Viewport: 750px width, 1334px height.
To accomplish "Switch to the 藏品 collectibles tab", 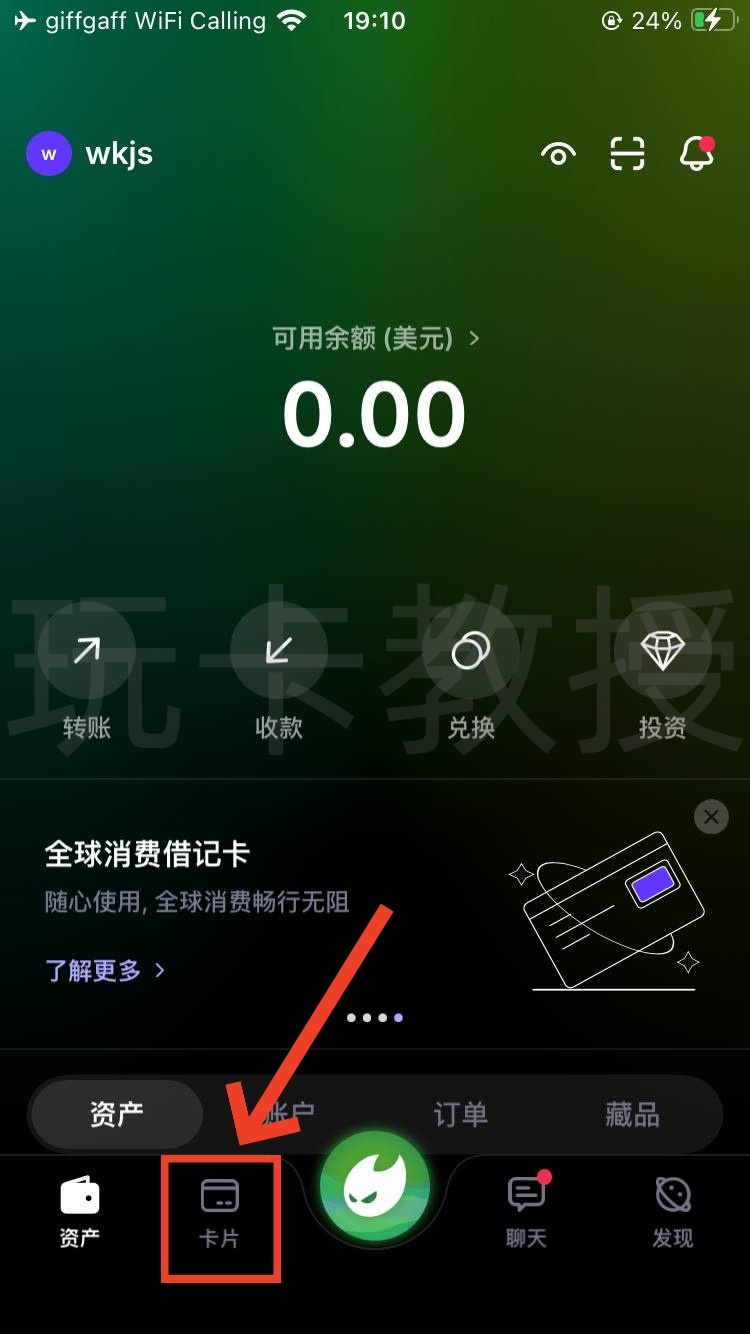I will pos(630,1114).
